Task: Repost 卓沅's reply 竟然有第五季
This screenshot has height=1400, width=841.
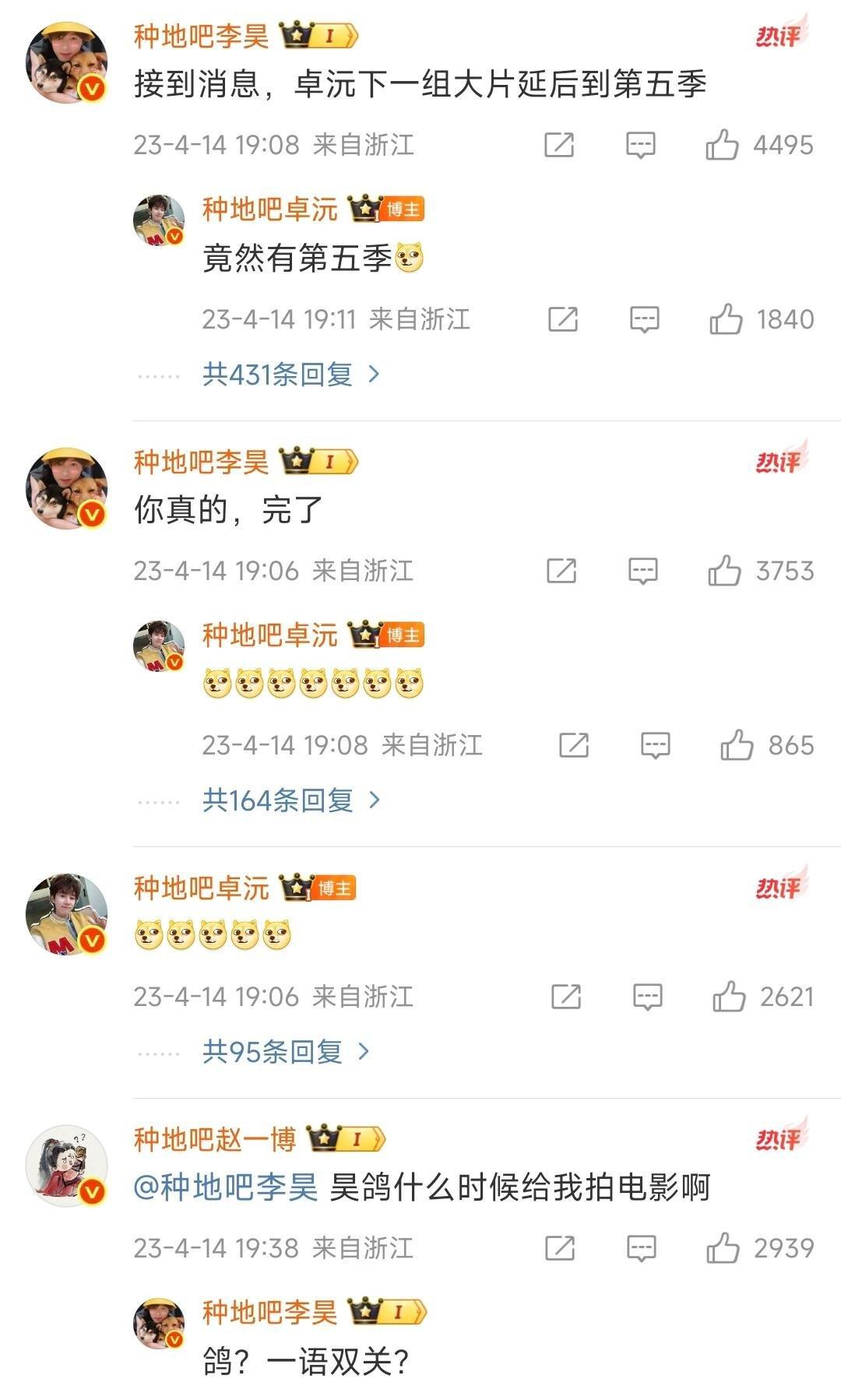Action: (x=562, y=319)
